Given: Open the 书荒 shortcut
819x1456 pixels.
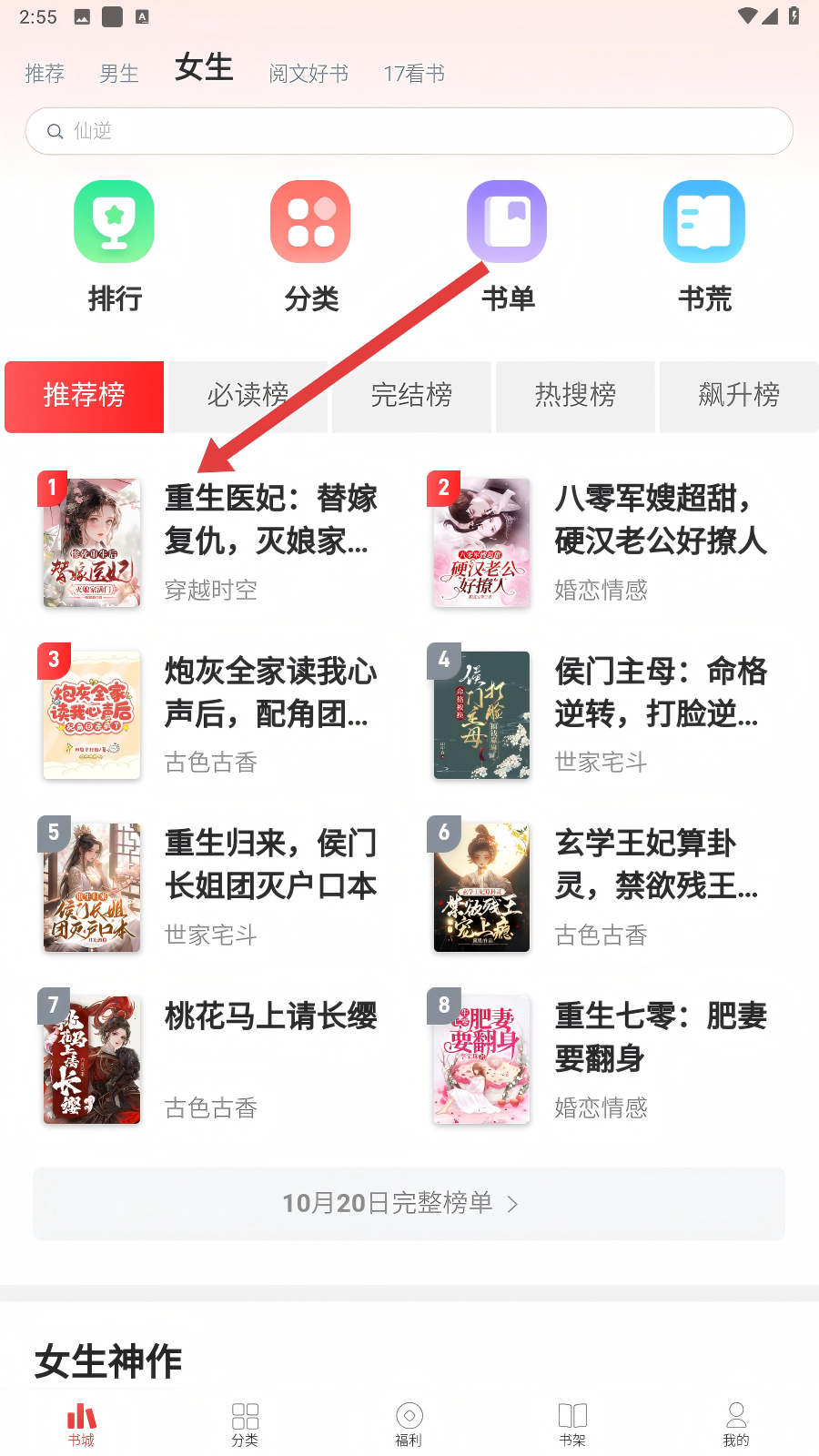Looking at the screenshot, I should pos(704,246).
